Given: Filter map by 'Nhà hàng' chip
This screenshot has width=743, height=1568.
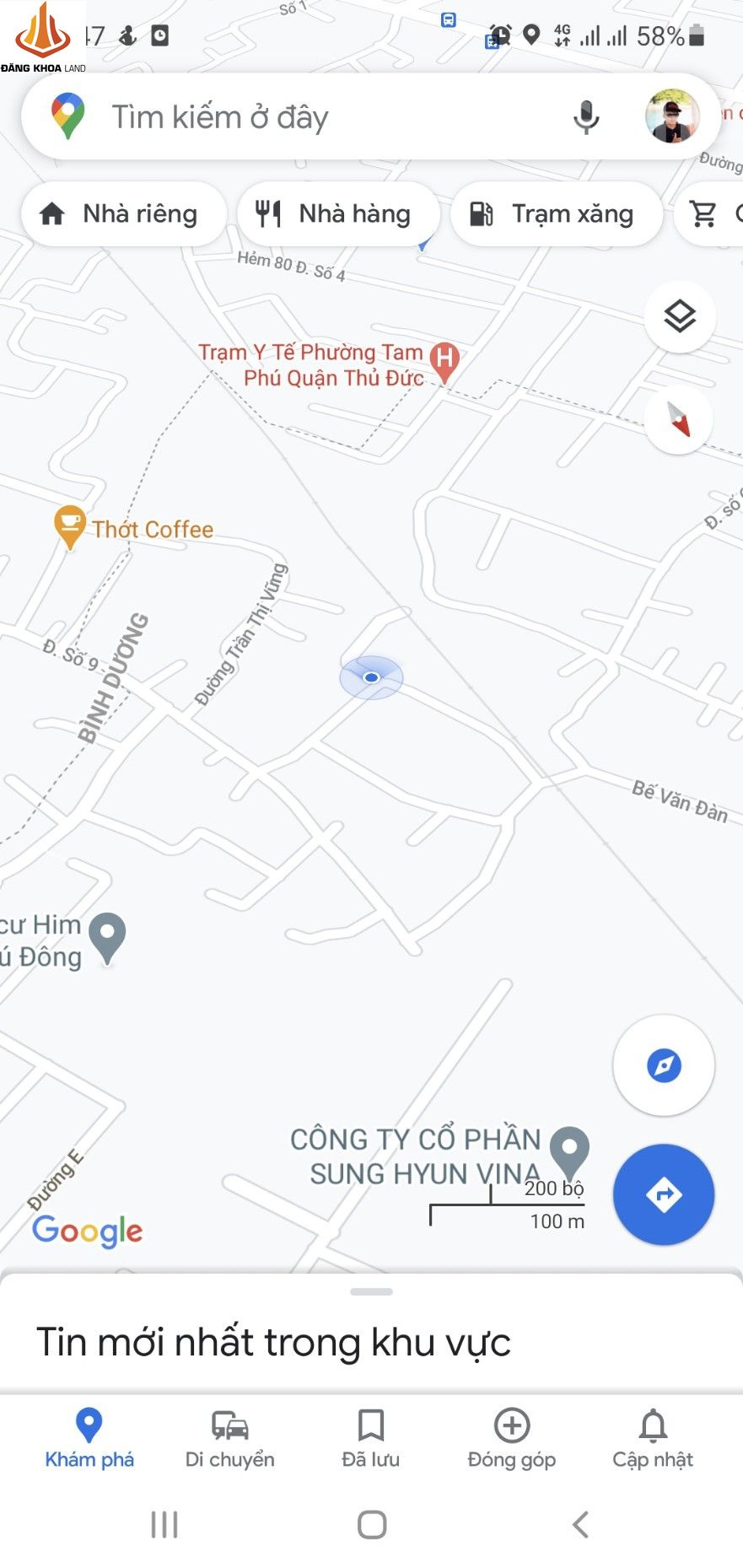Looking at the screenshot, I should 338,214.
